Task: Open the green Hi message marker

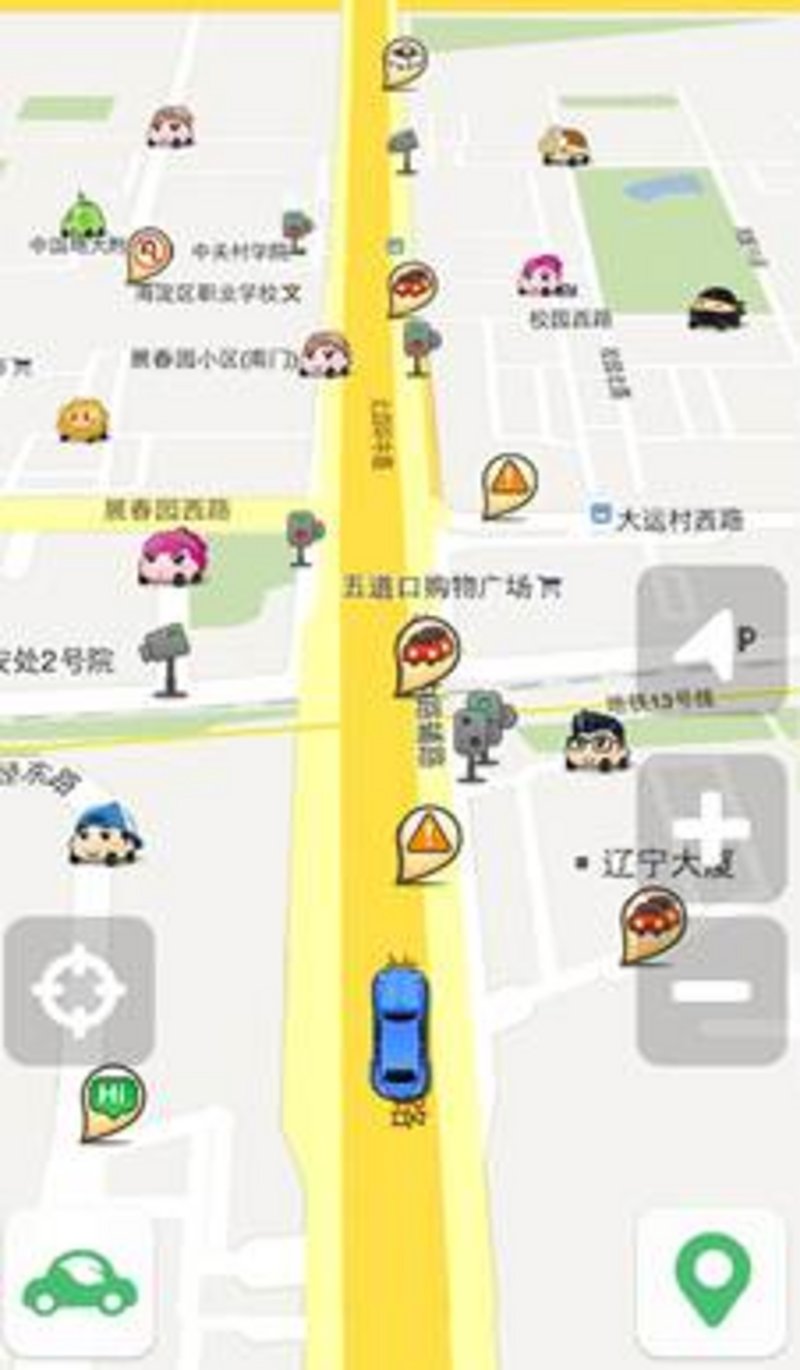Action: point(111,1102)
